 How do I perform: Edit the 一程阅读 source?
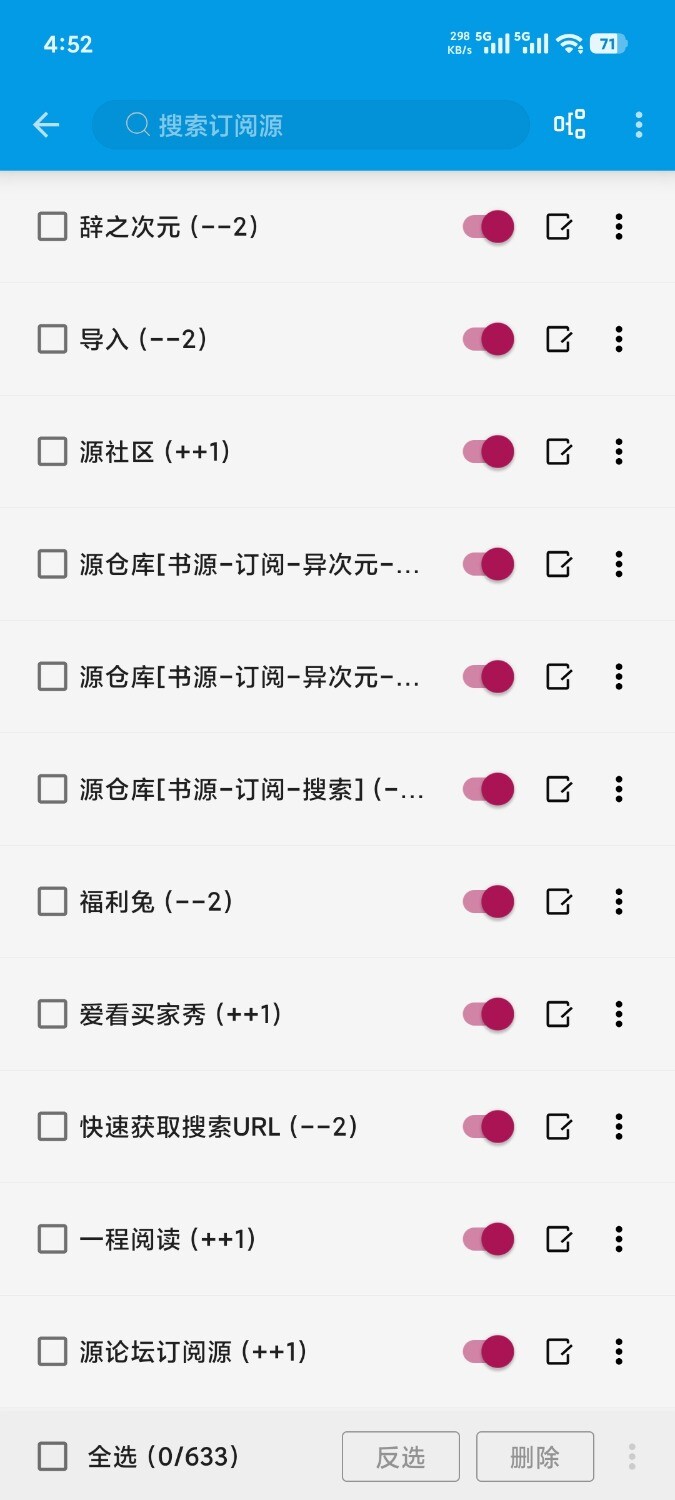[559, 1239]
